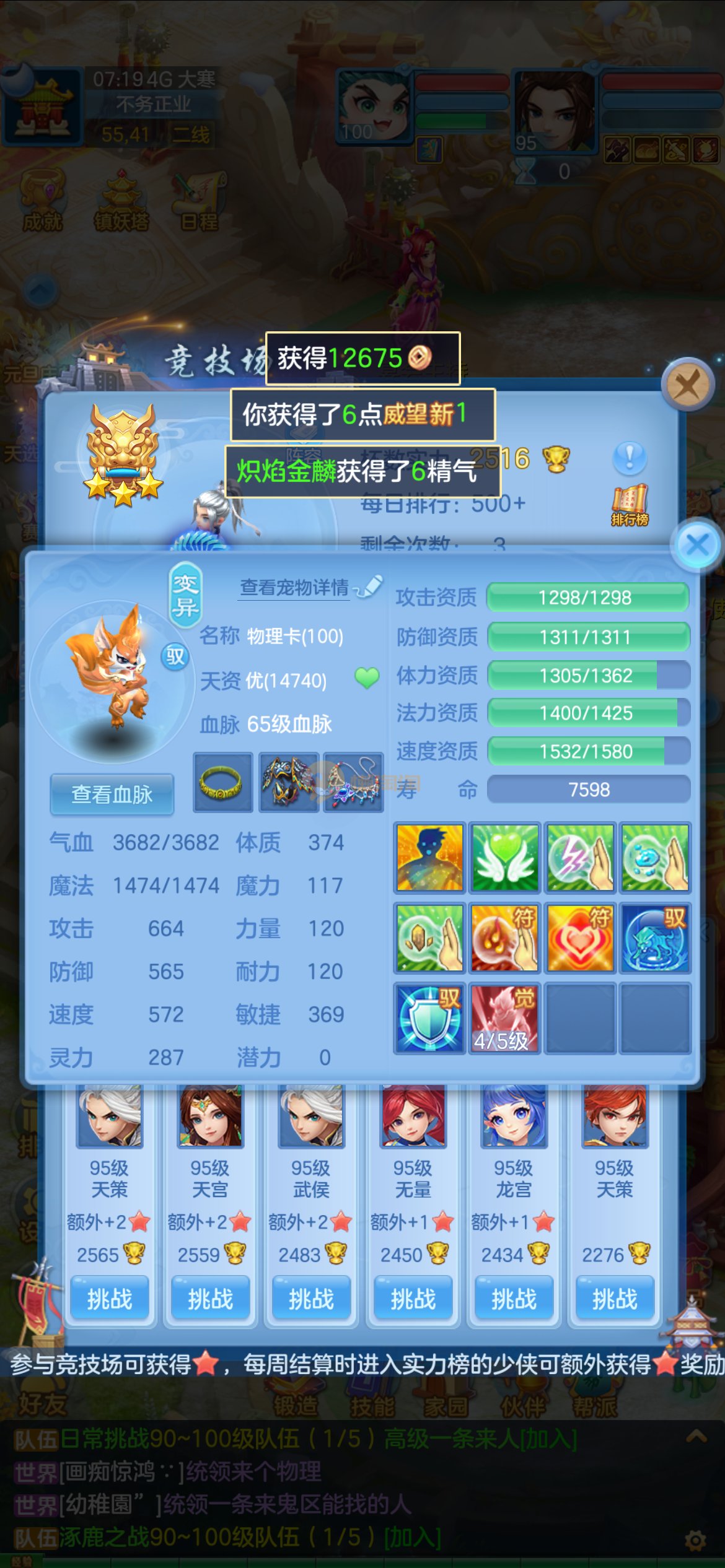
Task: Challenge the 无量 opponent rated 2450
Action: pyautogui.click(x=413, y=1298)
